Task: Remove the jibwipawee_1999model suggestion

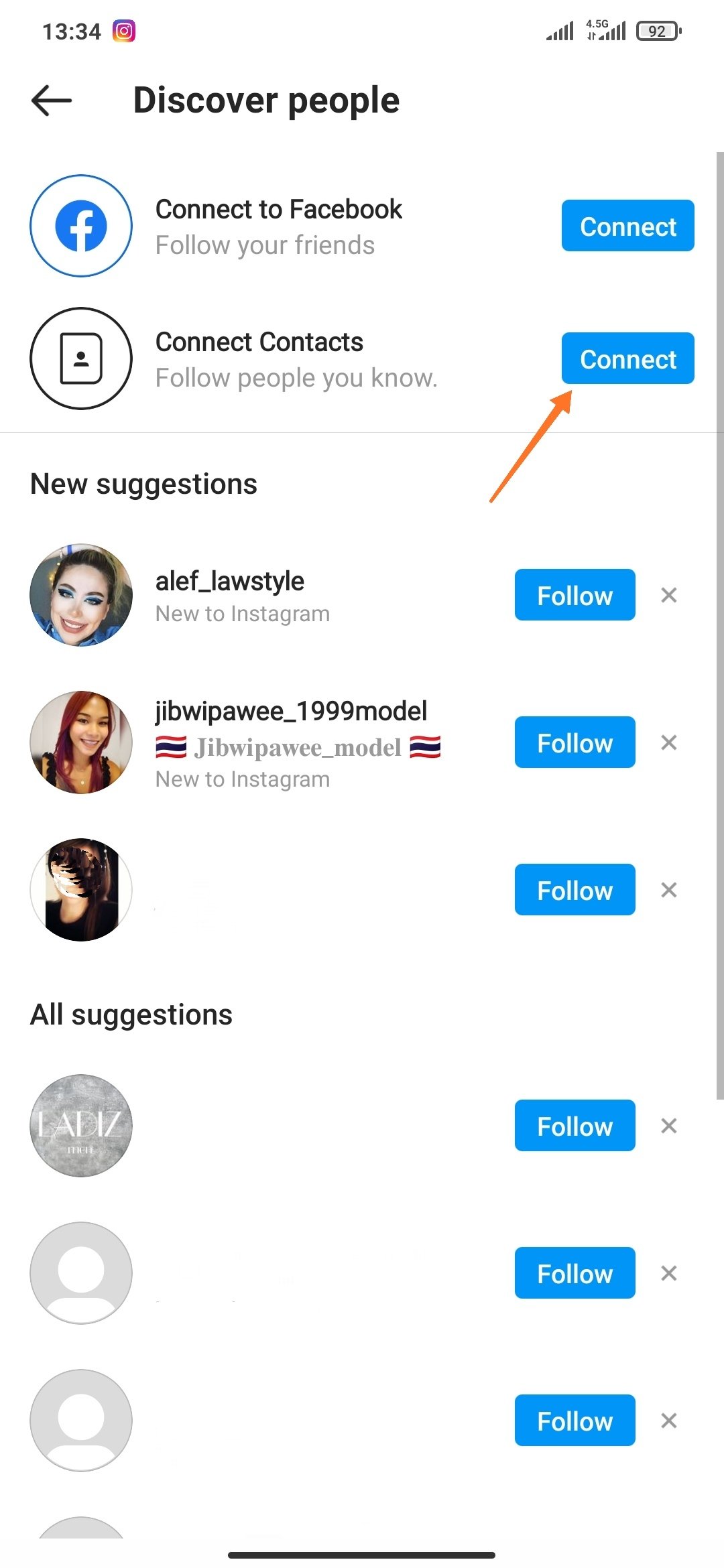Action: (668, 742)
